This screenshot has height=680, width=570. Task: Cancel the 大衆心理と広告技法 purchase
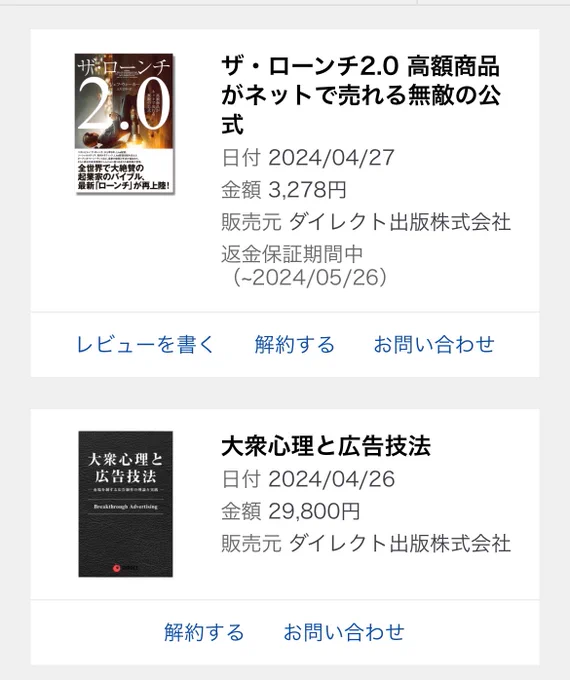point(204,632)
